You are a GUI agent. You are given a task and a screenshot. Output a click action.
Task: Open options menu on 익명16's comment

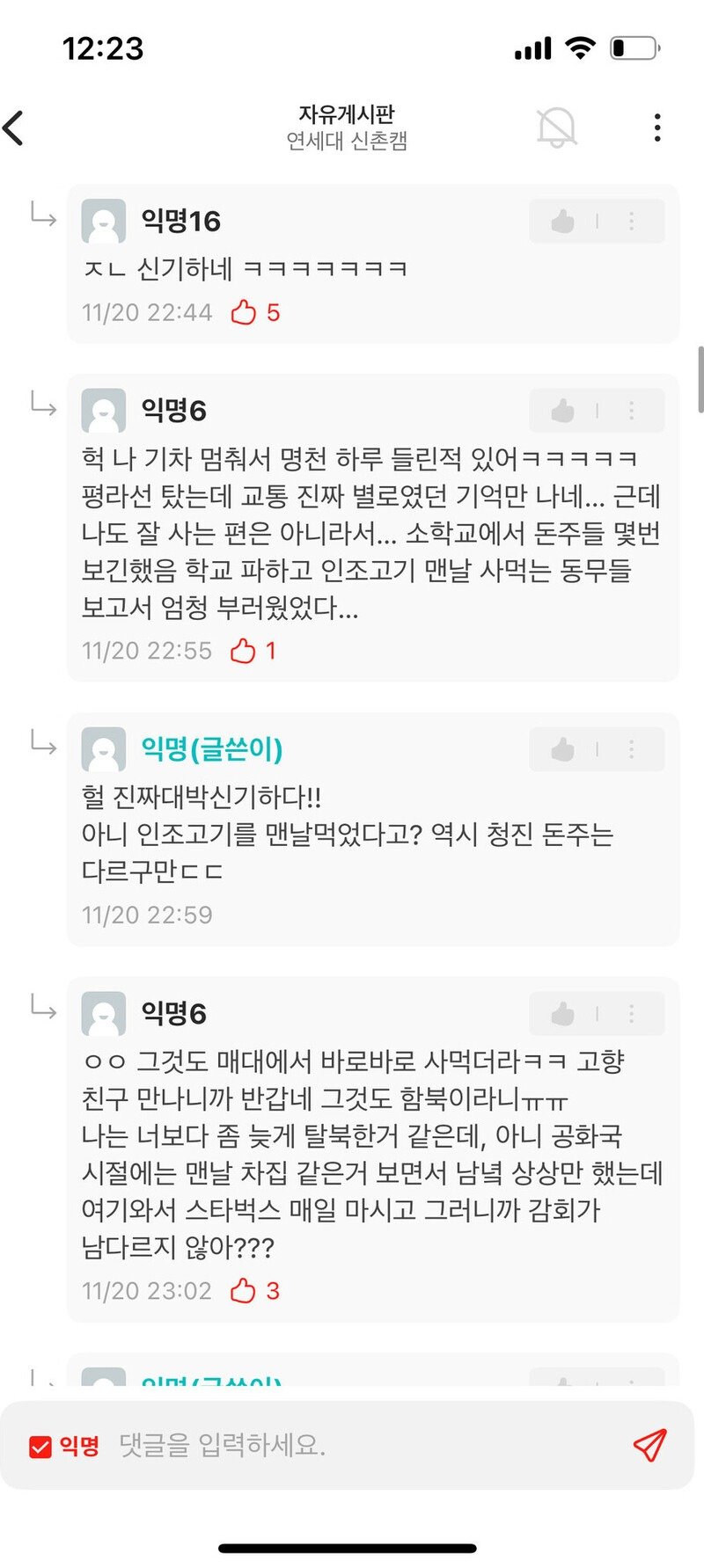[x=631, y=222]
